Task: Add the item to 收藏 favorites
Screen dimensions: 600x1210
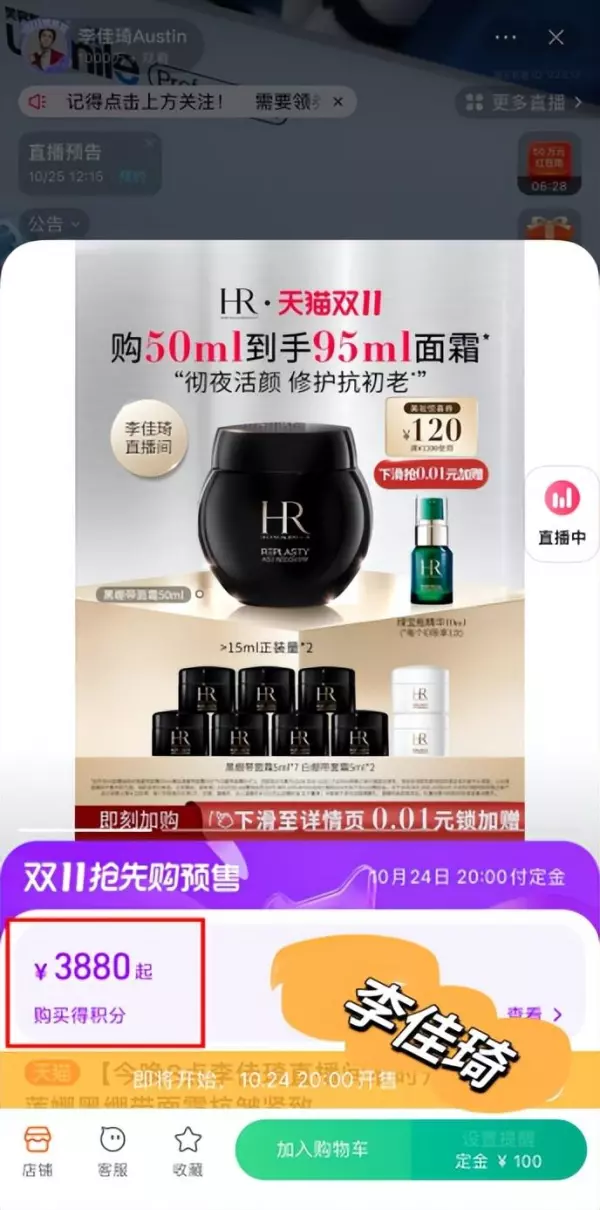Action: pyautogui.click(x=188, y=1150)
